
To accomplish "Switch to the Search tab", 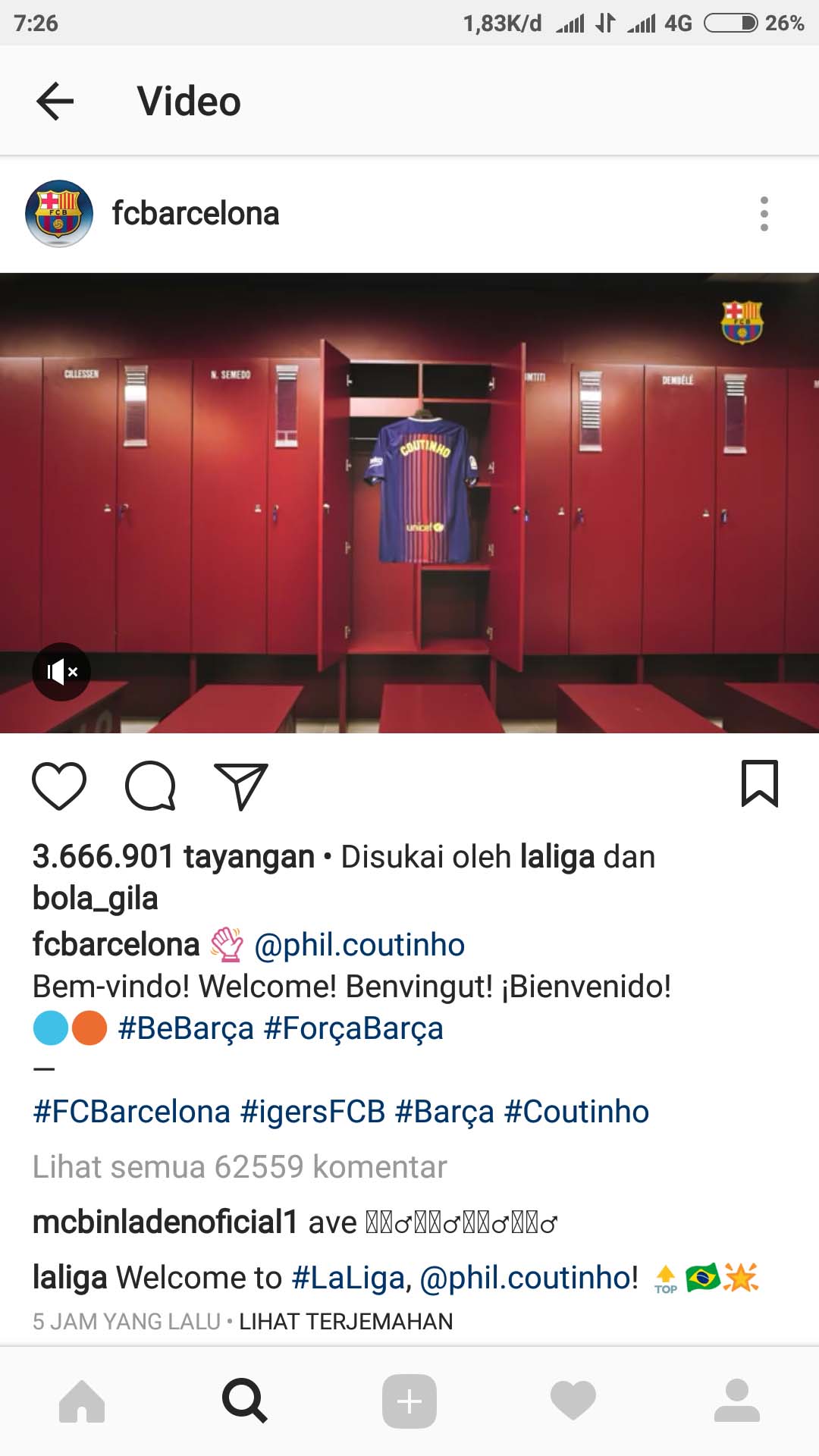I will coord(245,1401).
